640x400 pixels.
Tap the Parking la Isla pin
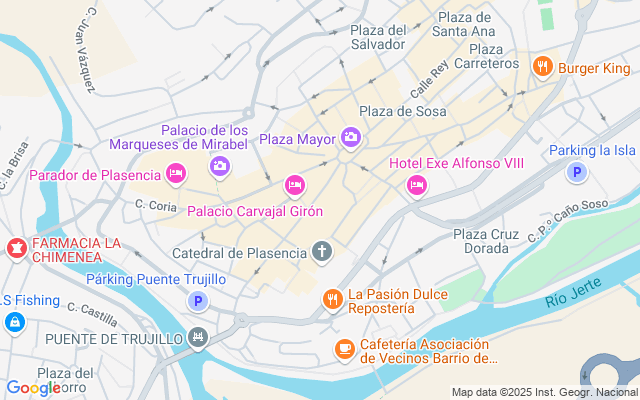[x=576, y=172]
